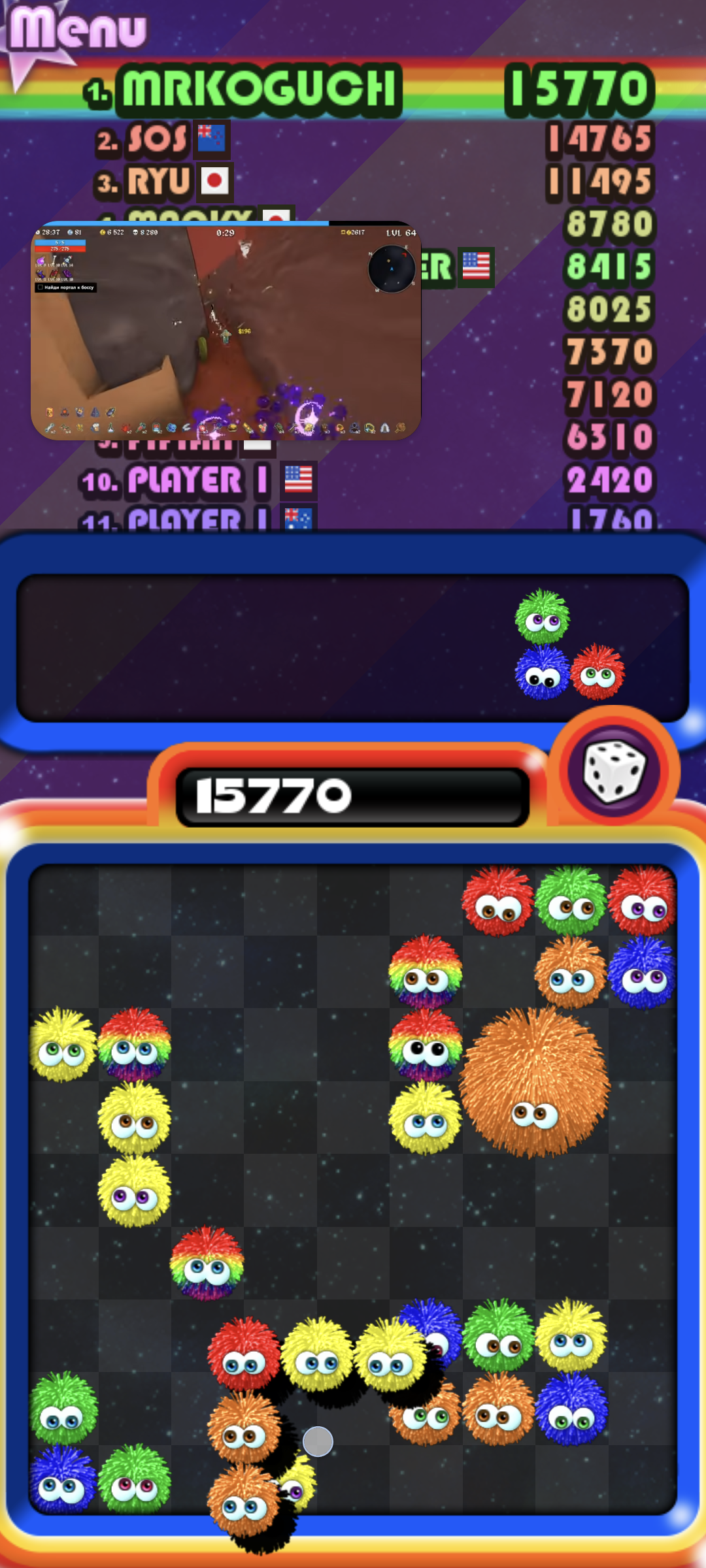Open the game Menu
The height and width of the screenshot is (1568, 706).
click(77, 29)
